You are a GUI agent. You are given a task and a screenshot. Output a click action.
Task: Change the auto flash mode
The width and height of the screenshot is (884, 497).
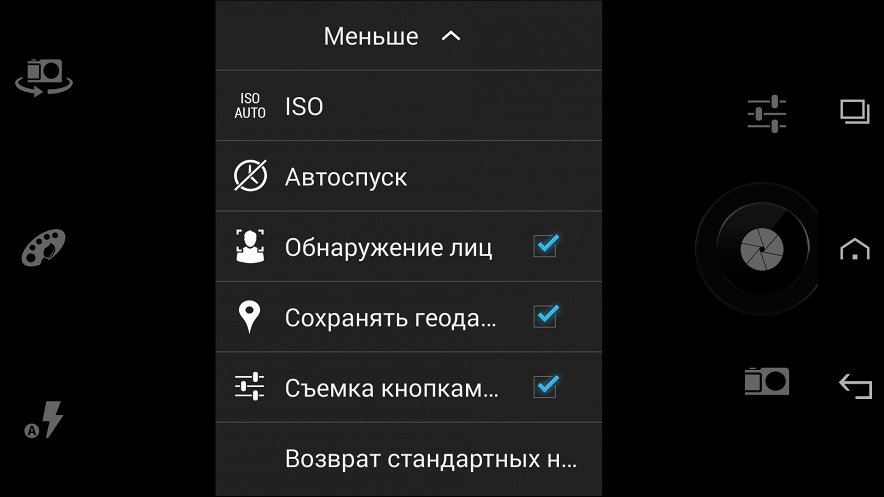(44, 420)
